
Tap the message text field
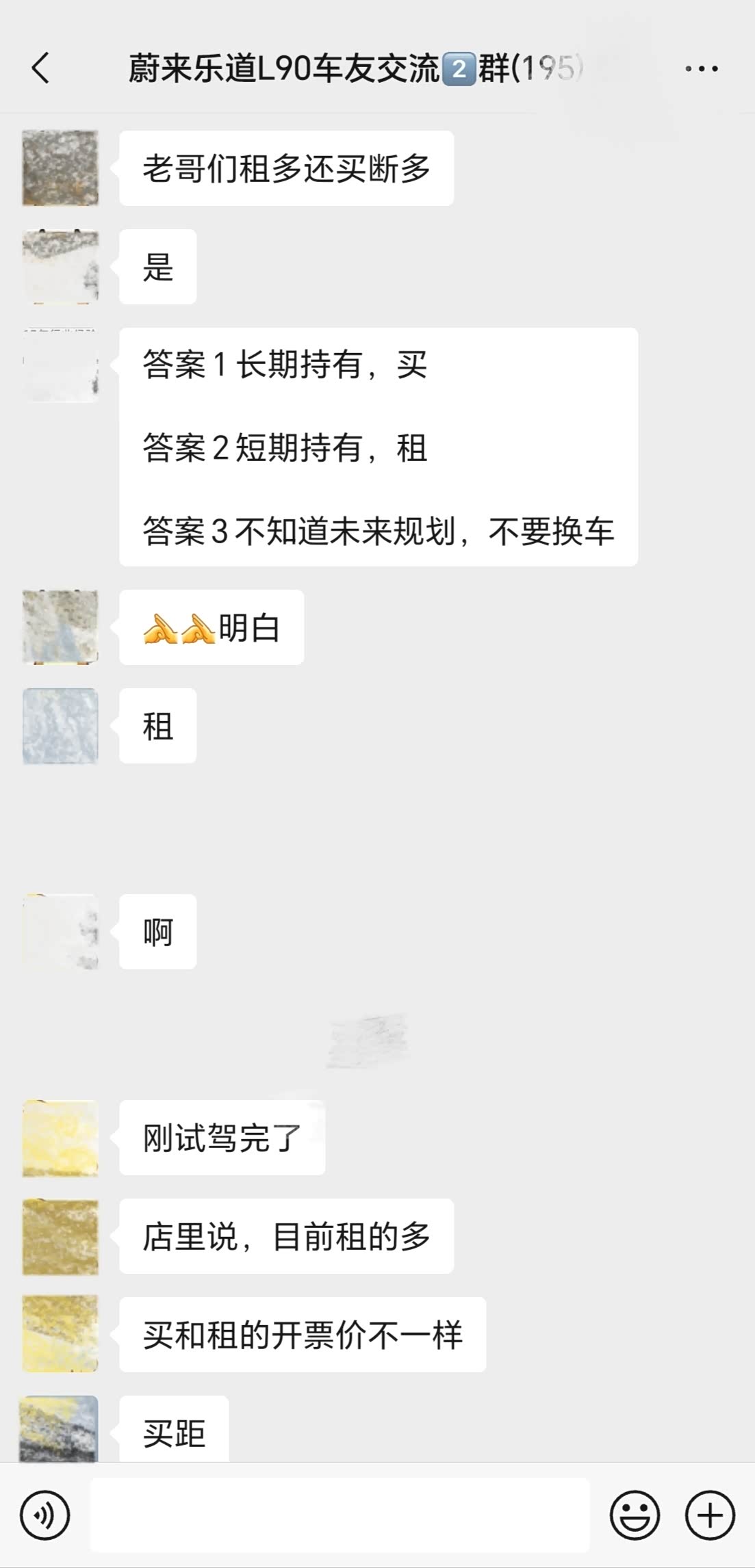pyautogui.click(x=340, y=1515)
